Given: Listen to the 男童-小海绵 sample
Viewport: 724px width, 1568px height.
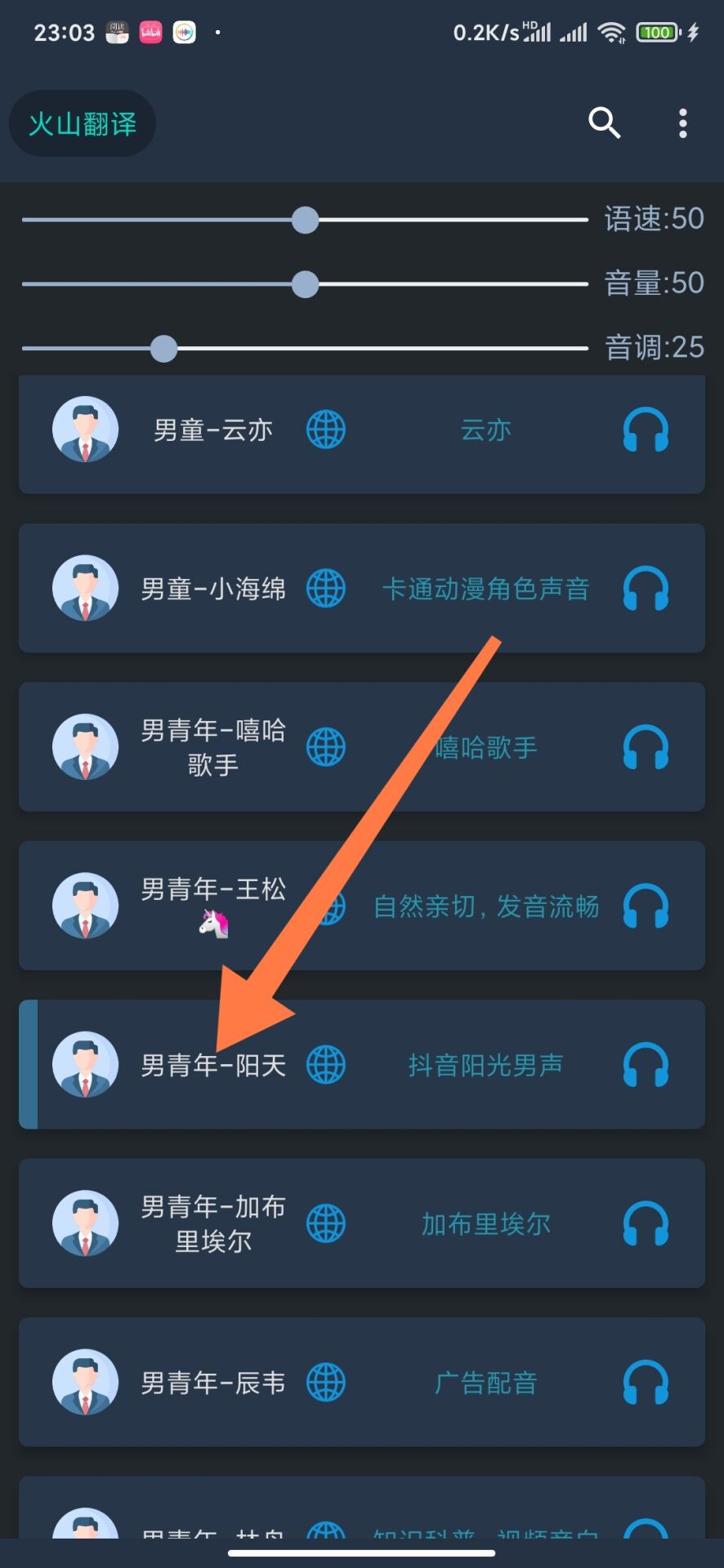Looking at the screenshot, I should point(646,589).
